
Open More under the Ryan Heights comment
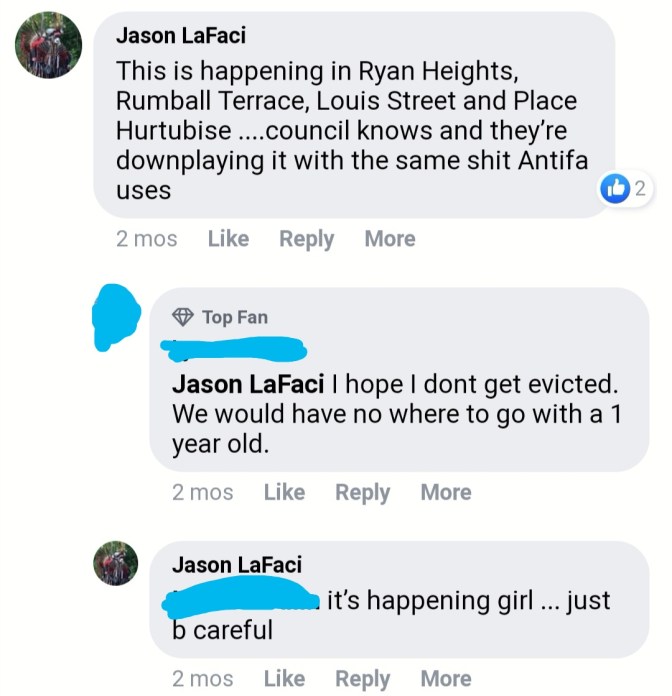pyautogui.click(x=389, y=239)
